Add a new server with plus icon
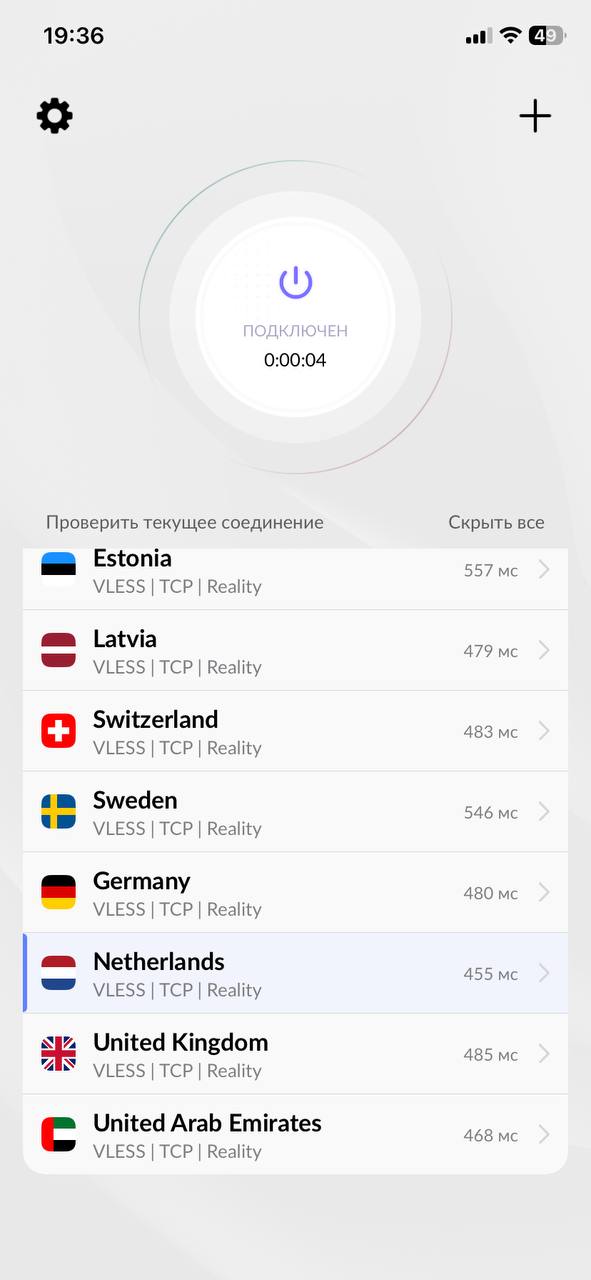This screenshot has width=591, height=1280. [x=535, y=116]
